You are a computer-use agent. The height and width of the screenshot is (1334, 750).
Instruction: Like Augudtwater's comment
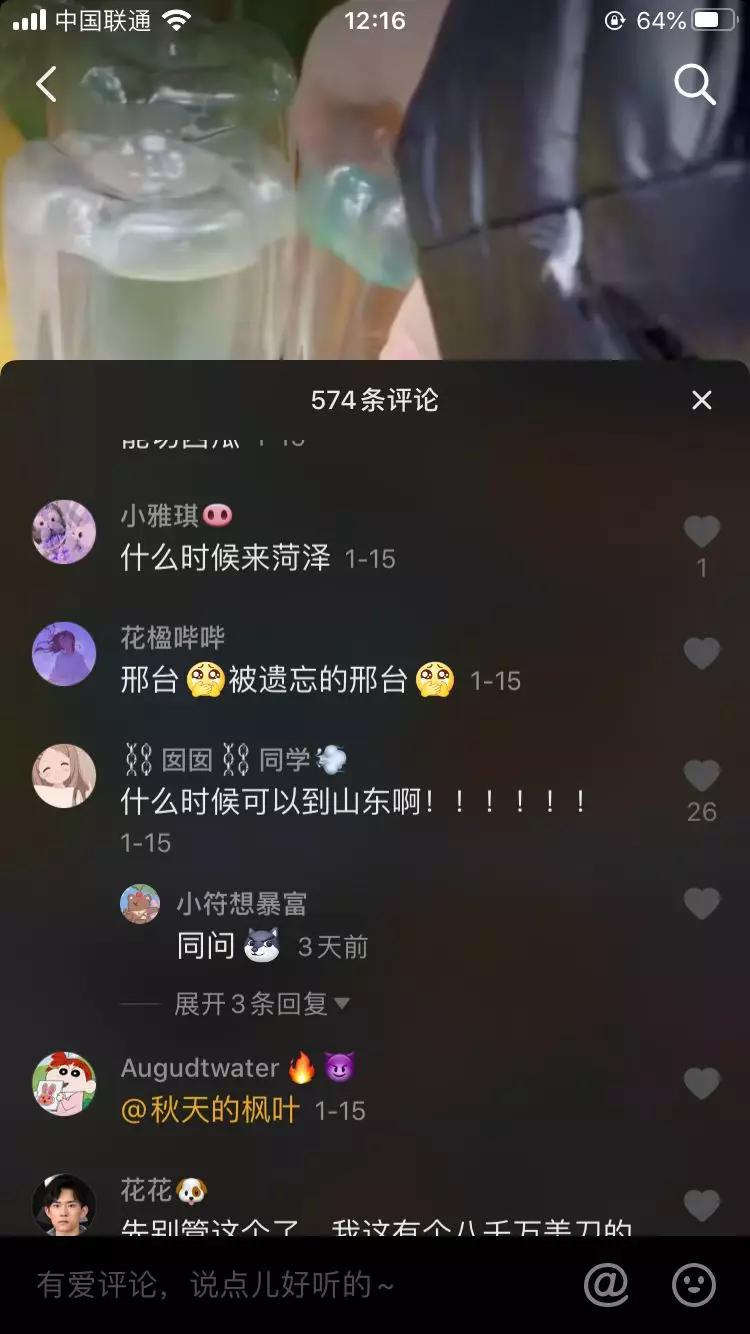701,1083
